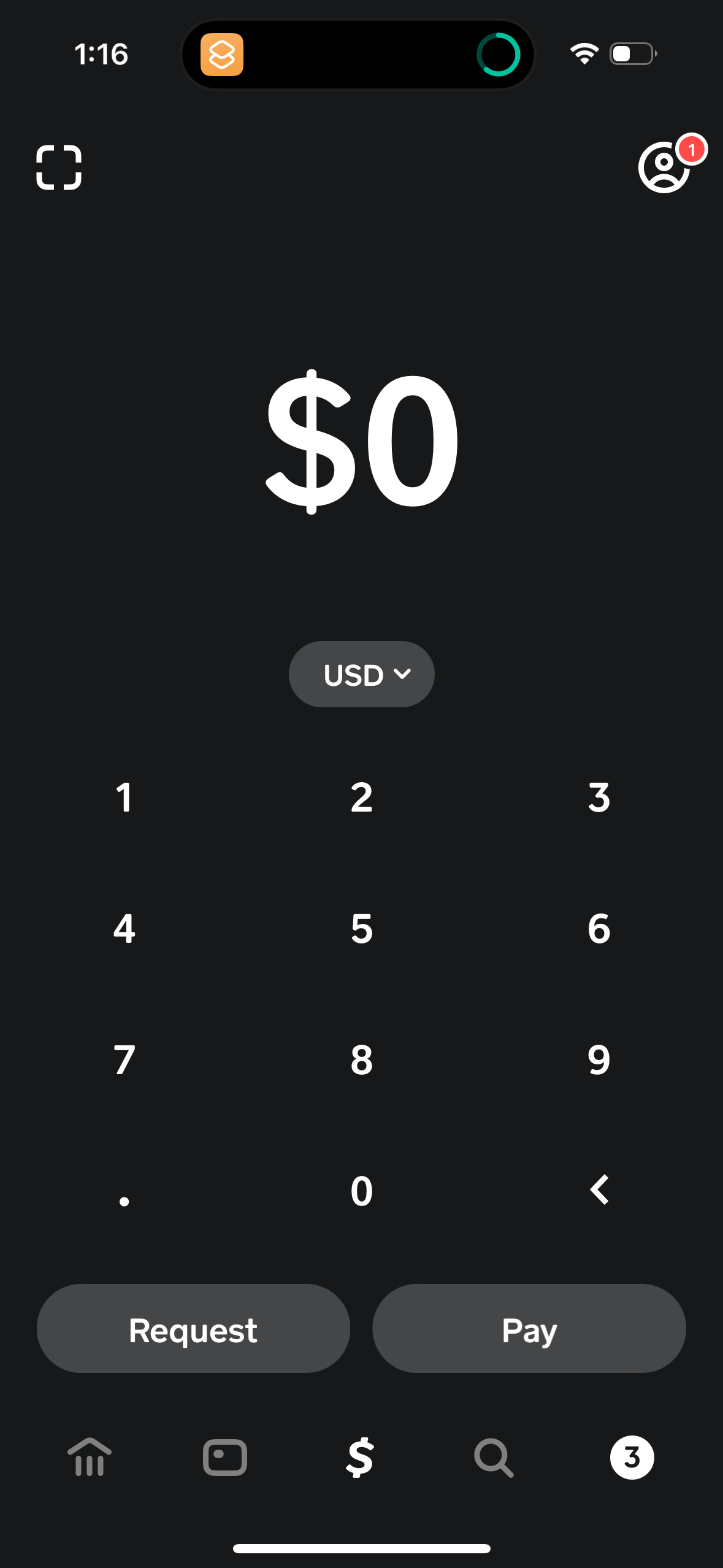This screenshot has width=723, height=1568.
Task: Open the Search tab
Action: [494, 1459]
